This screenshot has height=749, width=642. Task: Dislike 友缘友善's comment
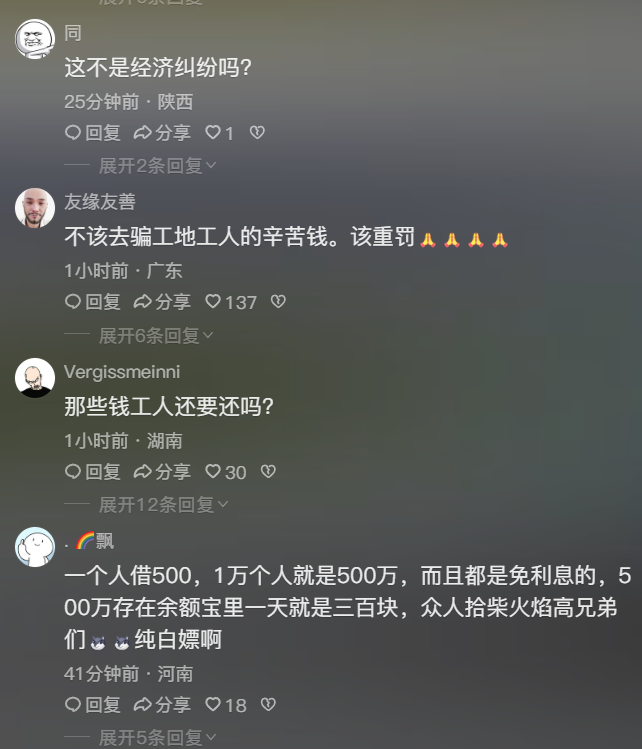(279, 302)
